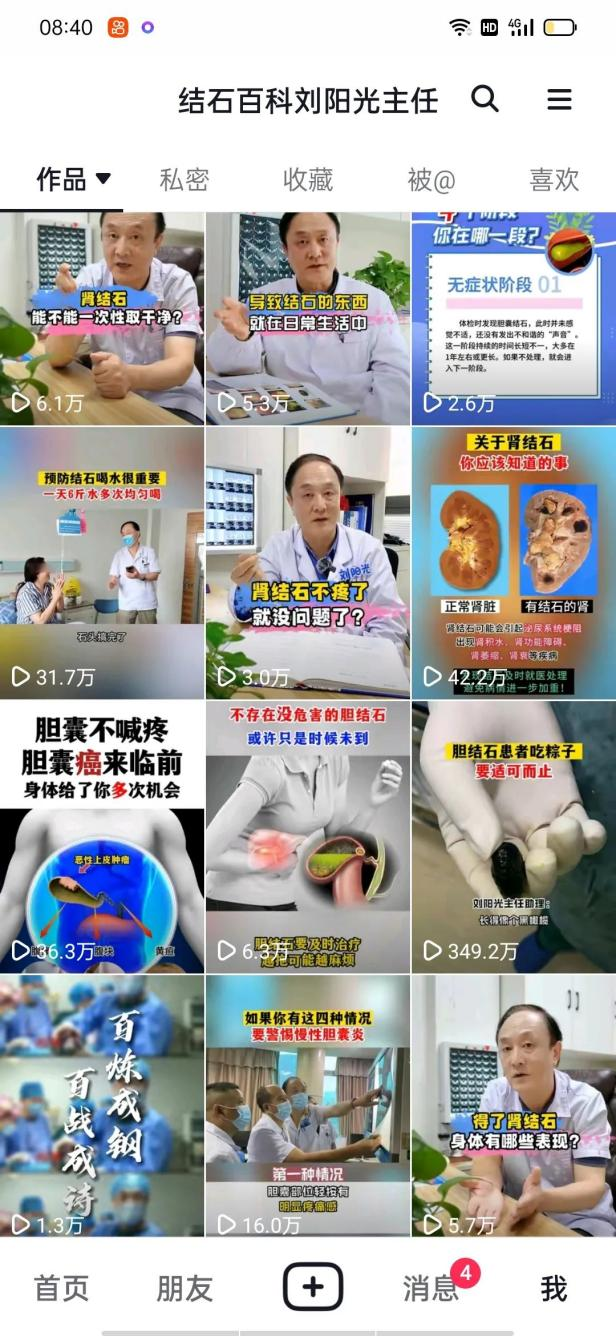Open the 无症状阶段 01 video
The height and width of the screenshot is (1336, 616).
(x=514, y=318)
